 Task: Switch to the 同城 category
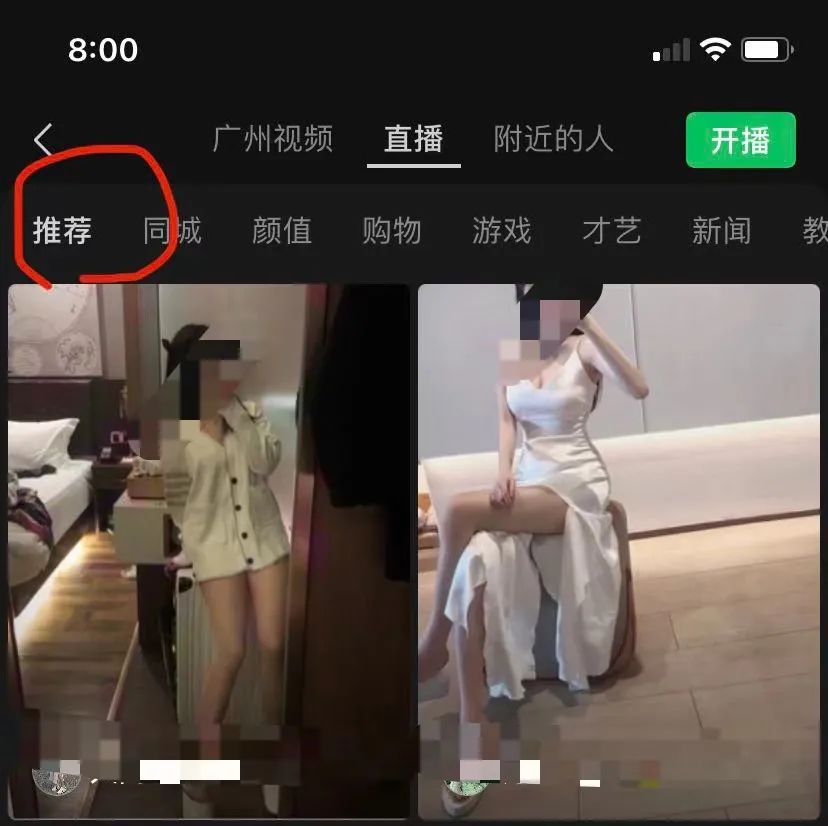(172, 231)
